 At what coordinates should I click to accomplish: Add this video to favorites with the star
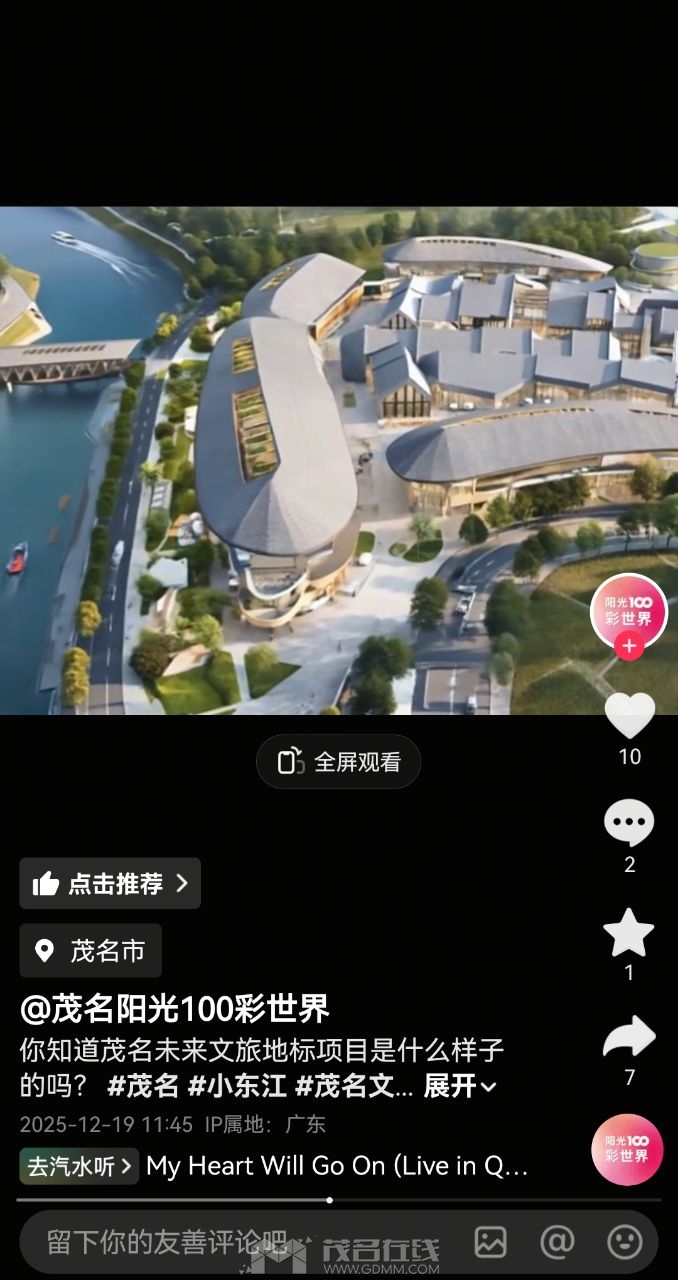click(629, 933)
